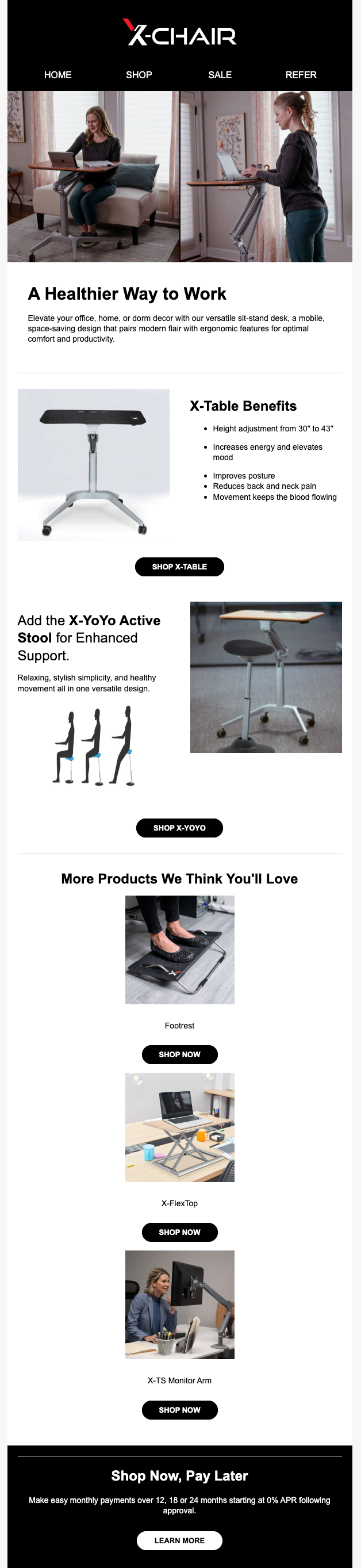
Task: Open the X-Table product photo
Action: pyautogui.click(x=93, y=464)
